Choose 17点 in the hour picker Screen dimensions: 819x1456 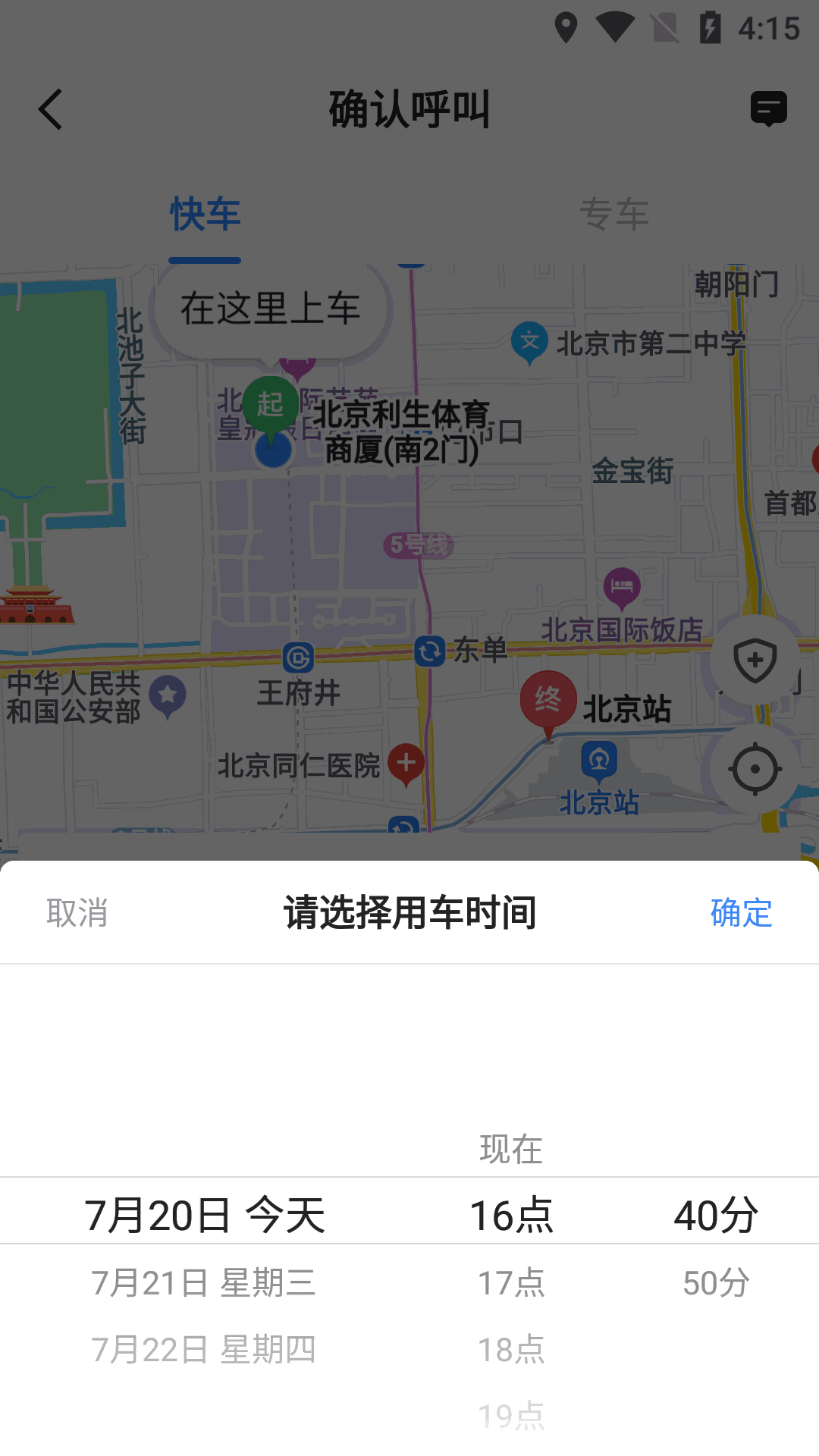point(511,1282)
